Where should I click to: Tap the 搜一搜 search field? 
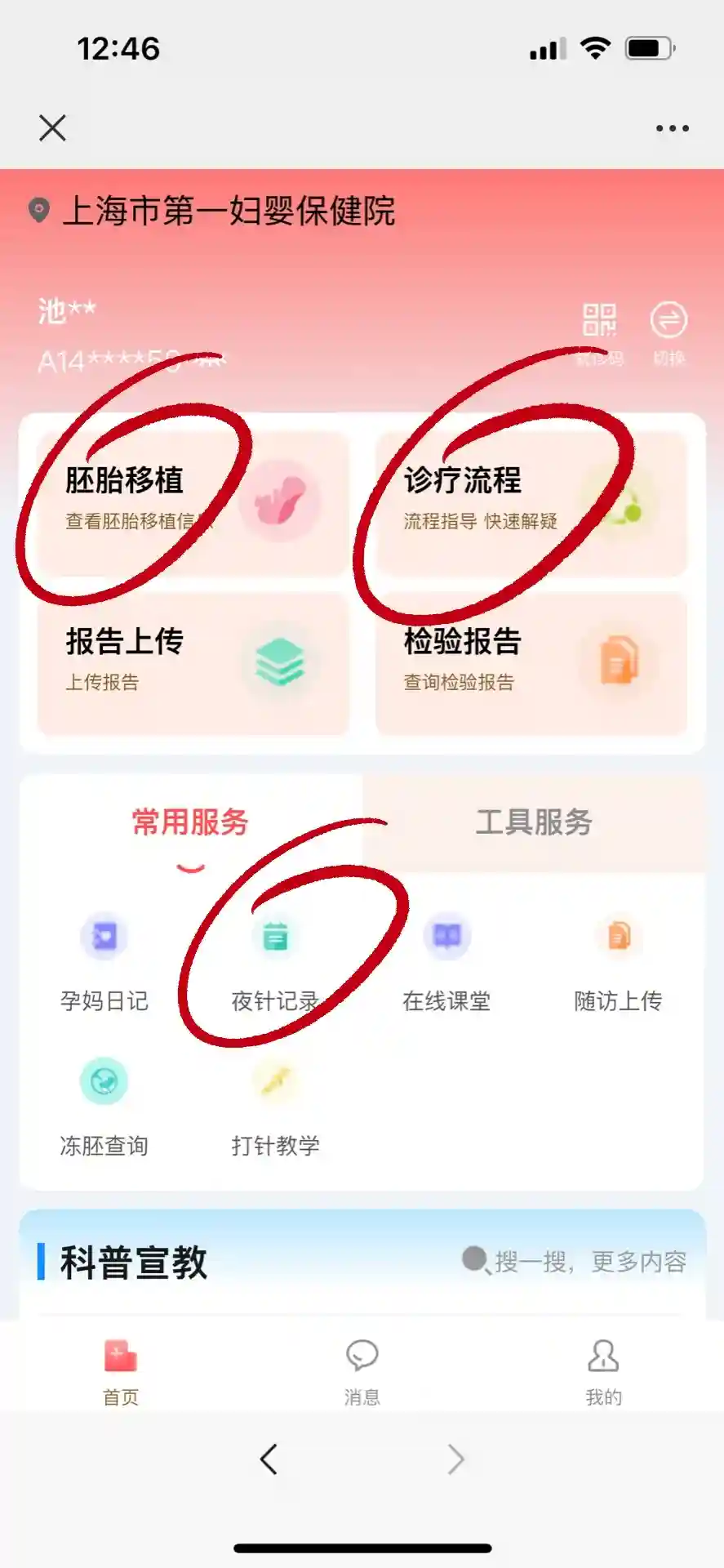pos(575,1262)
